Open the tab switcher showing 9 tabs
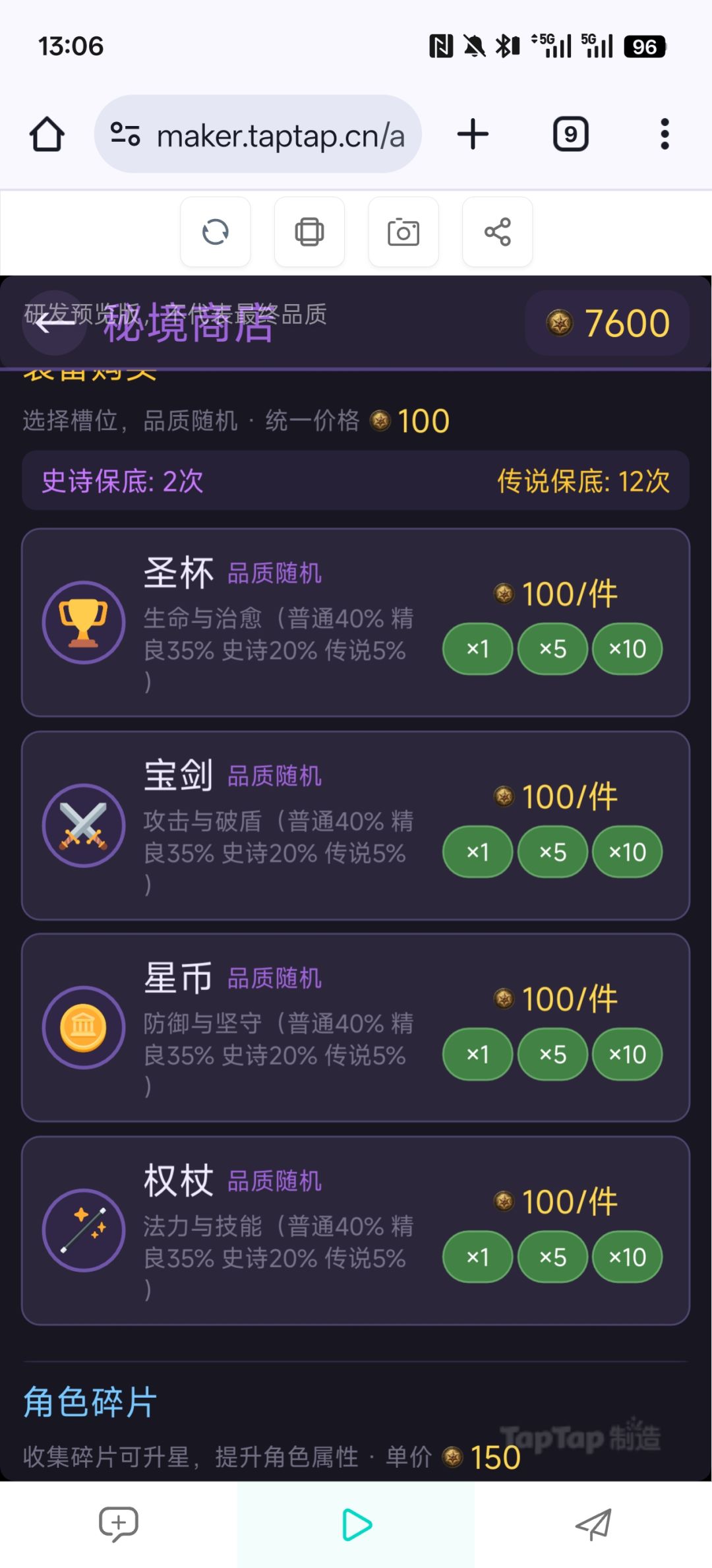This screenshot has width=712, height=1568. (570, 133)
